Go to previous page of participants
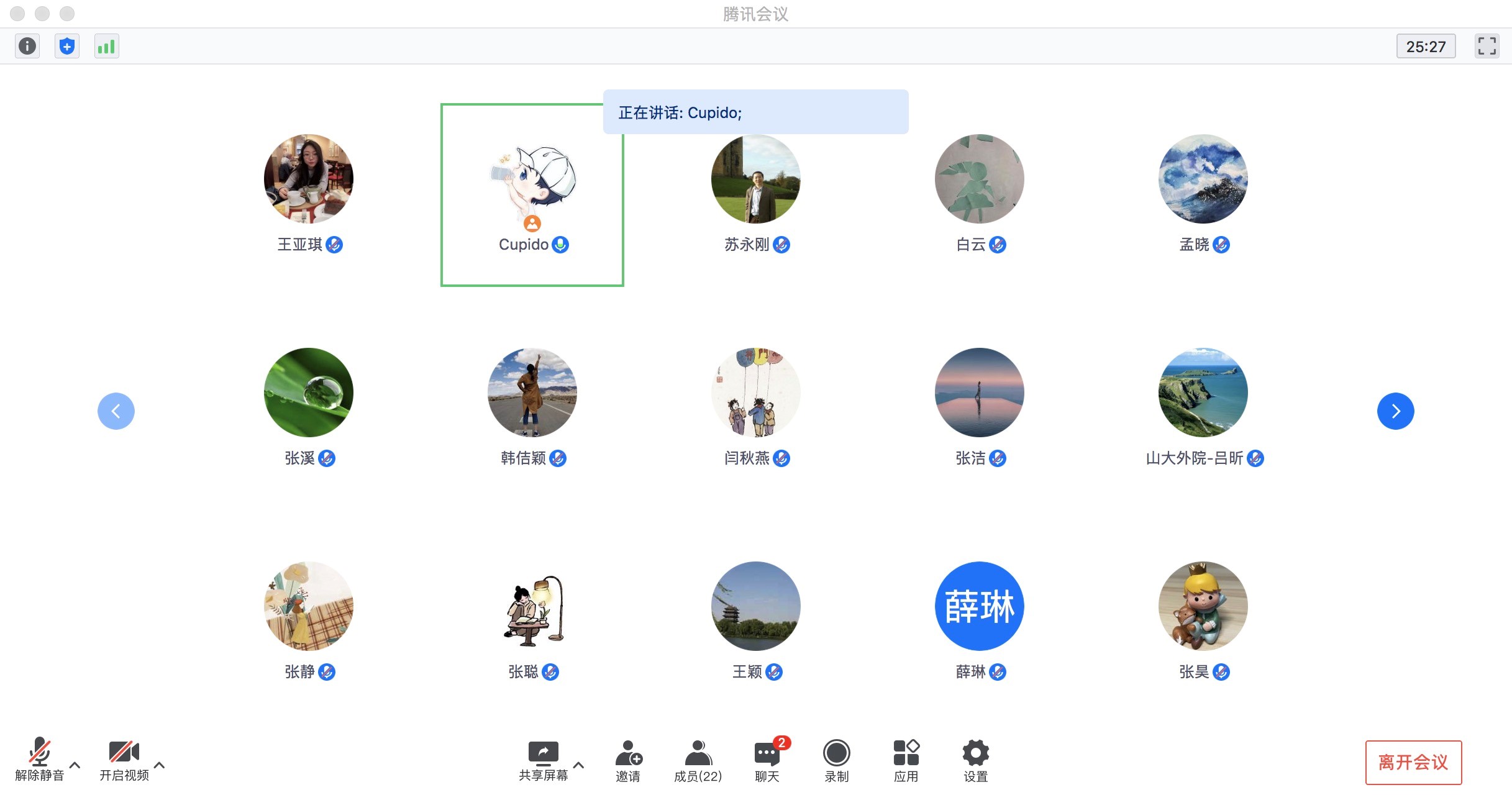1512x795 pixels. coord(116,411)
